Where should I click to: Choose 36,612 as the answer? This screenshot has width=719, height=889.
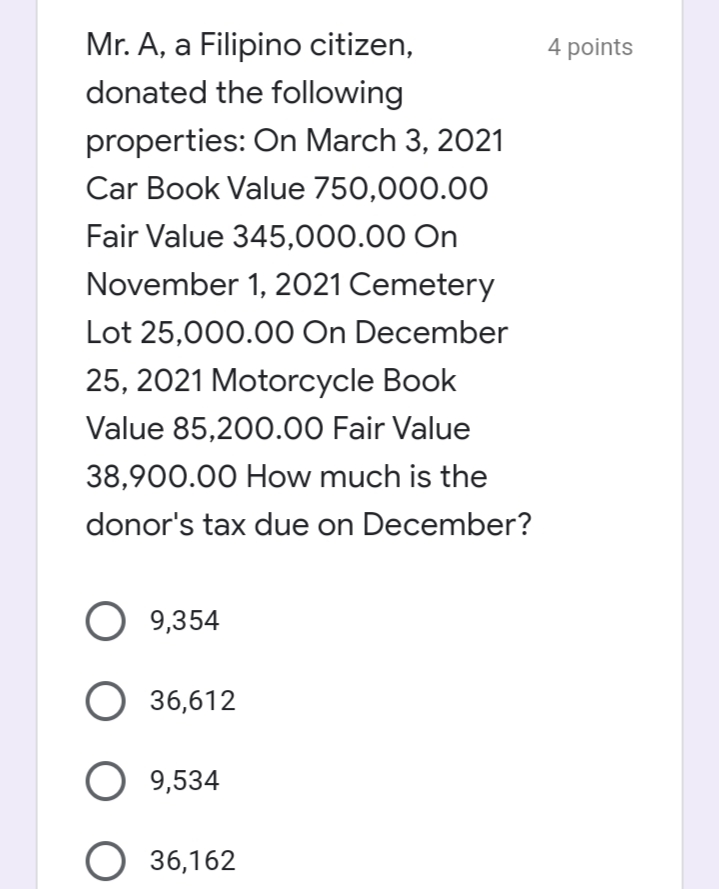105,701
